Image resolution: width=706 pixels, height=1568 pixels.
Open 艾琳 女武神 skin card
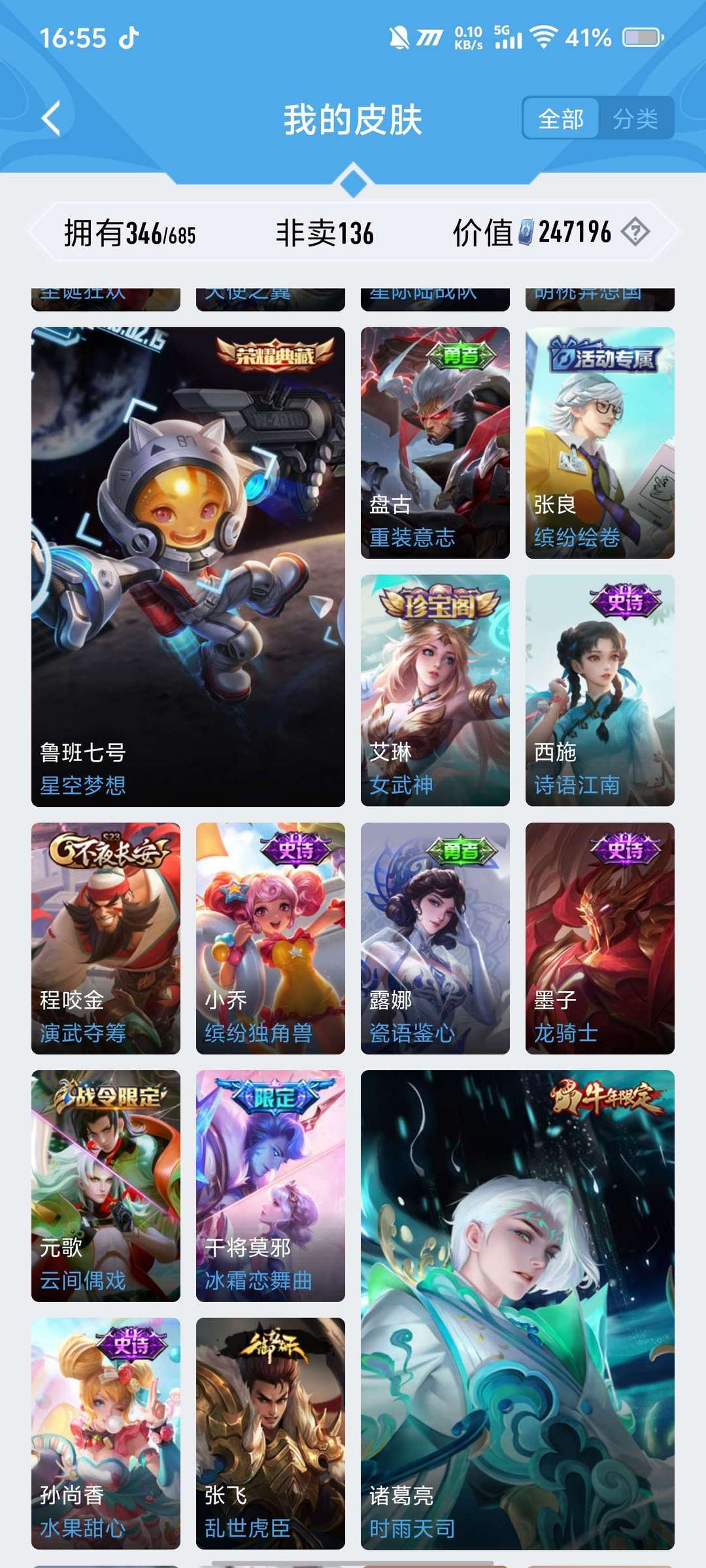[435, 690]
